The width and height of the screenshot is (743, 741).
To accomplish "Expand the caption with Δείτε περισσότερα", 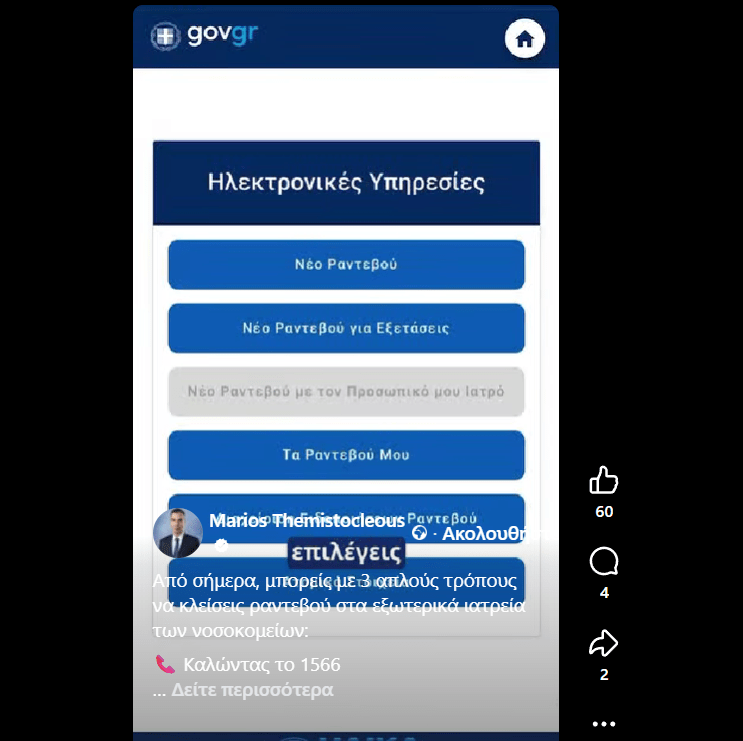I will [252, 690].
